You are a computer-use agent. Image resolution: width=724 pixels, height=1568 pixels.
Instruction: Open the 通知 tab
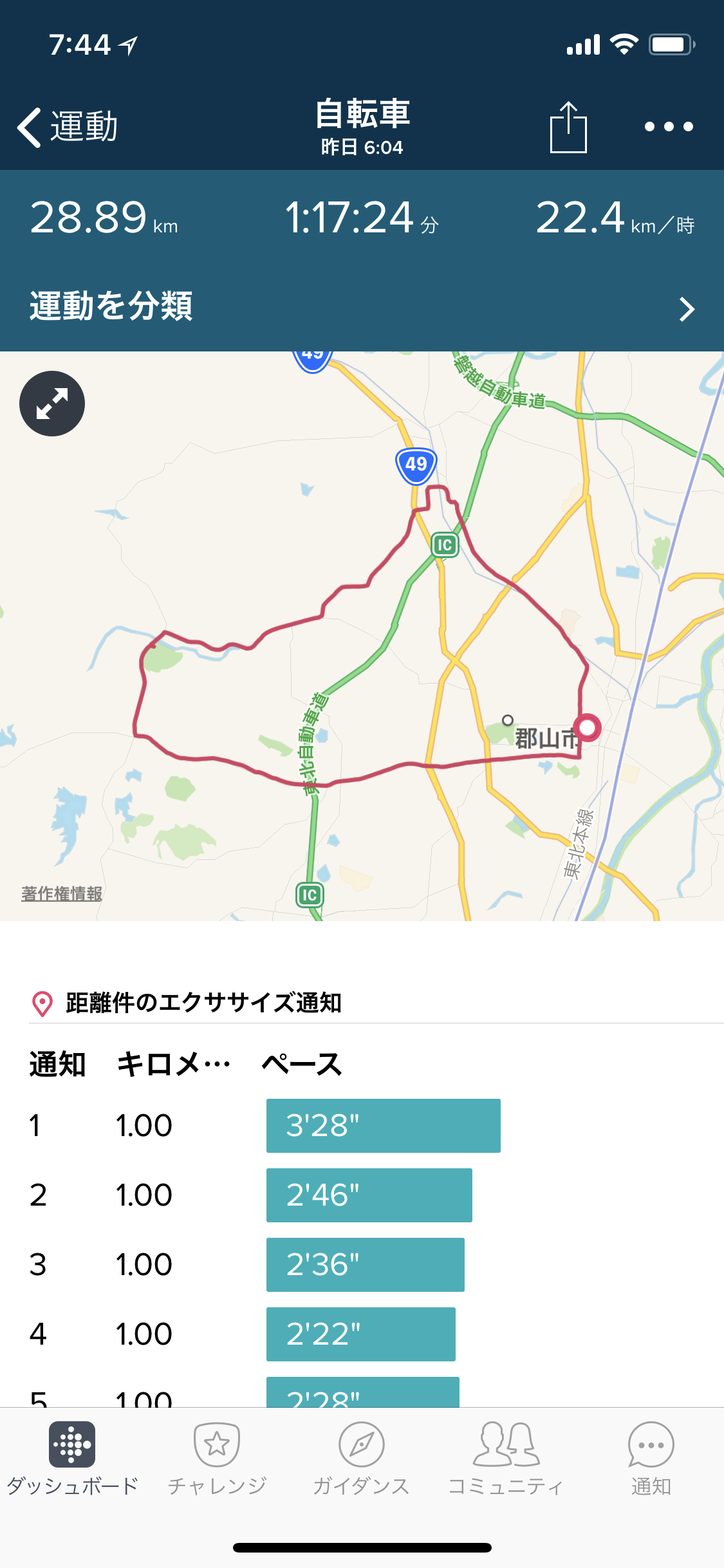(x=651, y=1458)
